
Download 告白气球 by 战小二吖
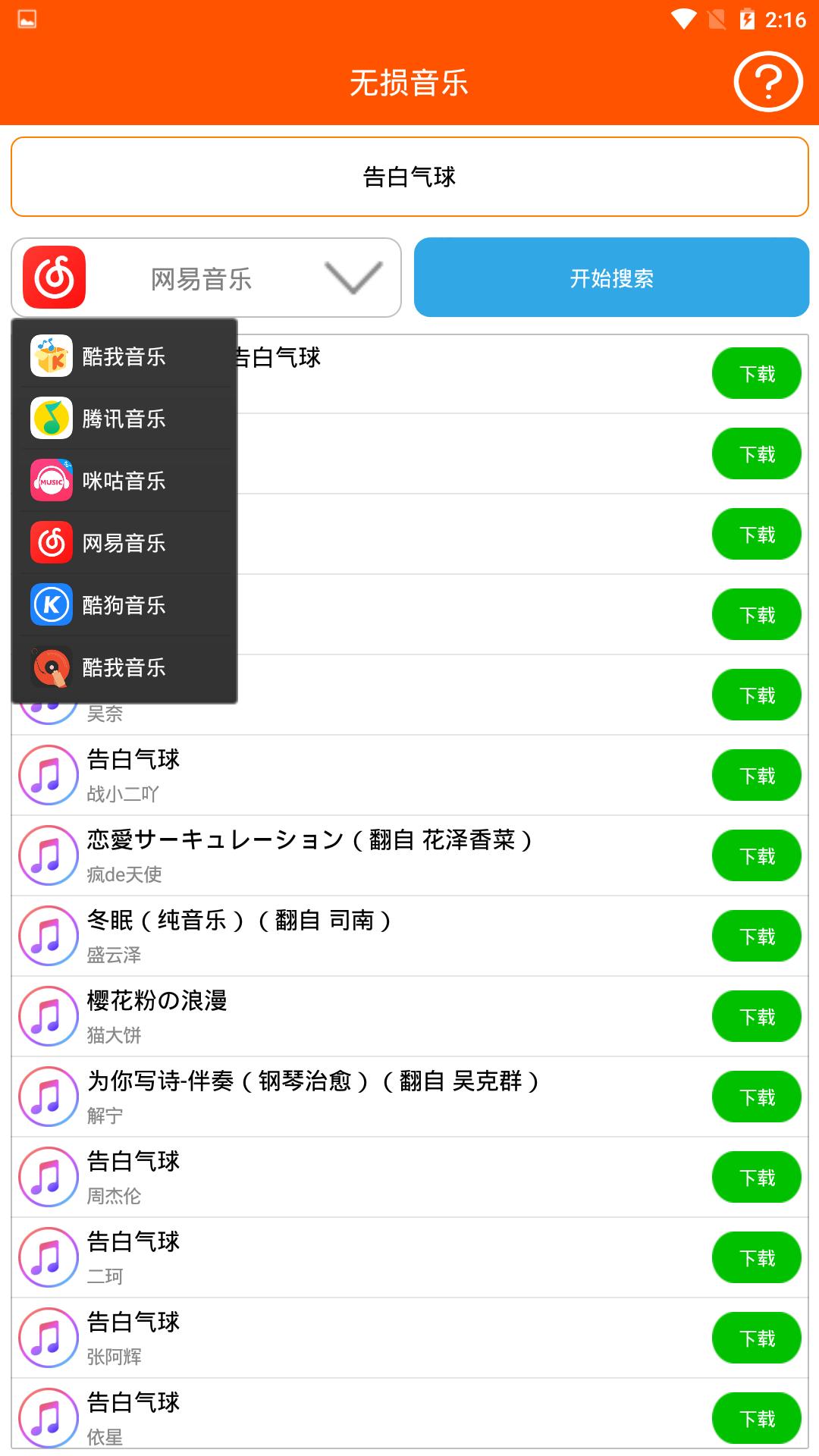[756, 776]
